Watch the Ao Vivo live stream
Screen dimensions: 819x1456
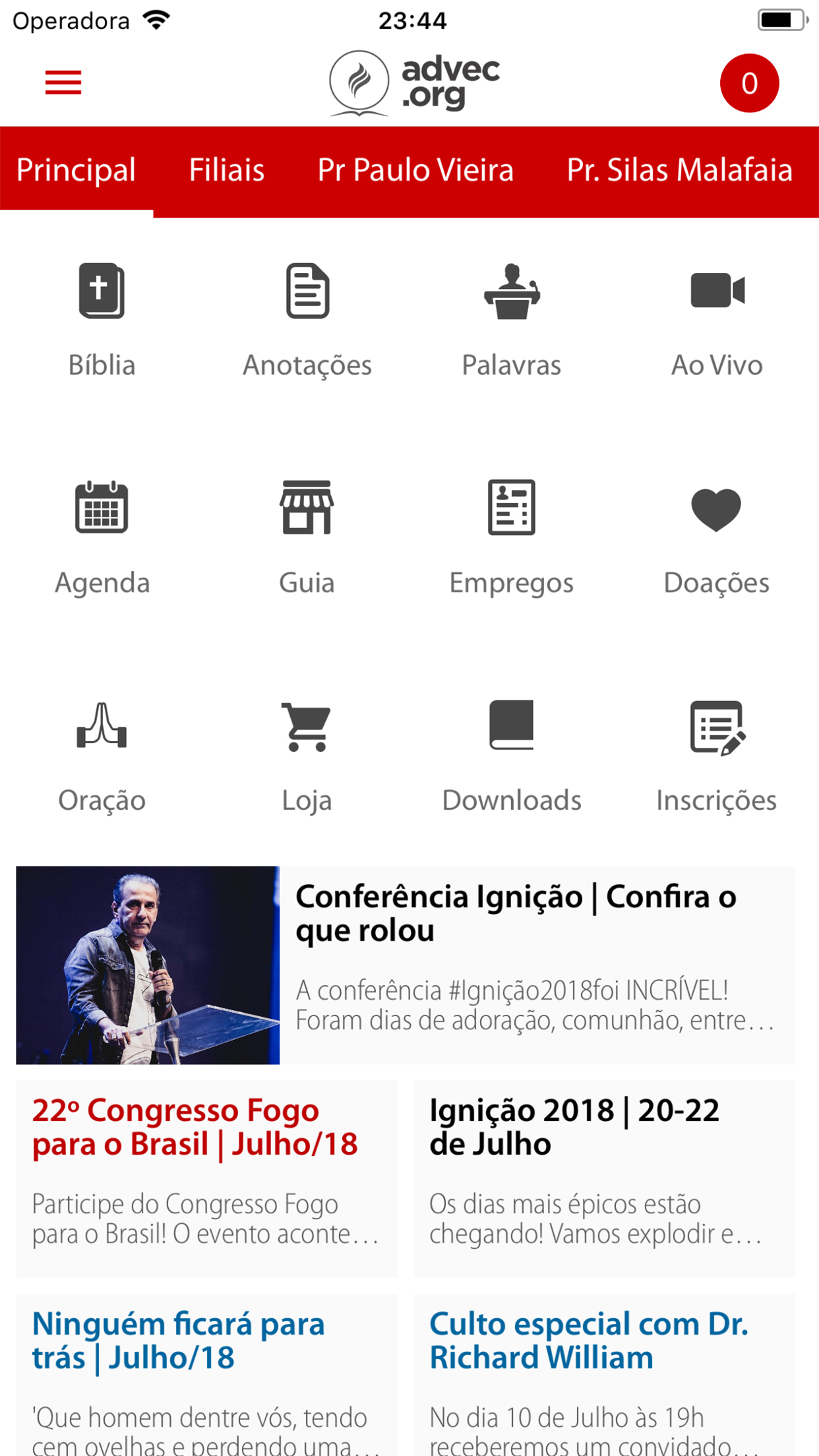tap(717, 321)
